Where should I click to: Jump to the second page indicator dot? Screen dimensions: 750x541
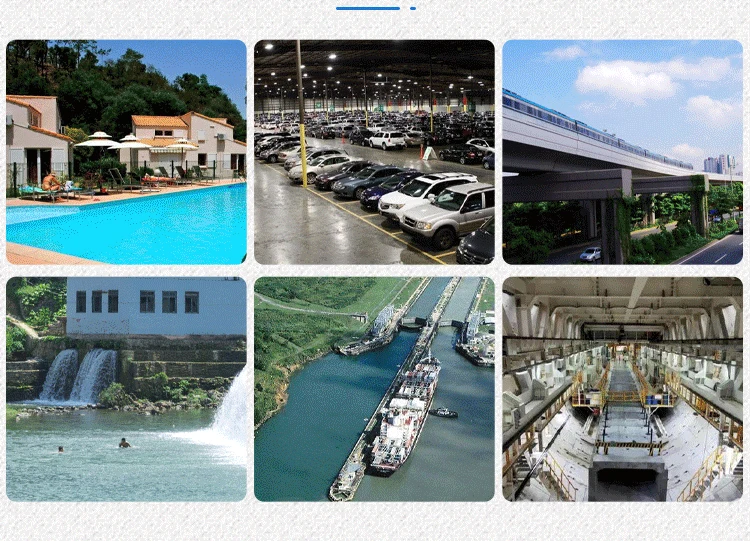[x=413, y=8]
